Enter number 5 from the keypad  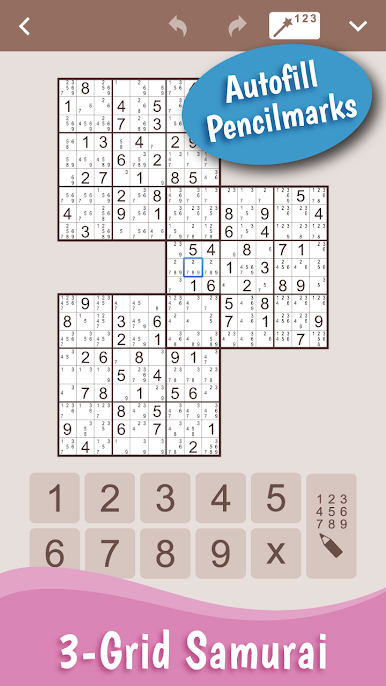[x=276, y=498]
